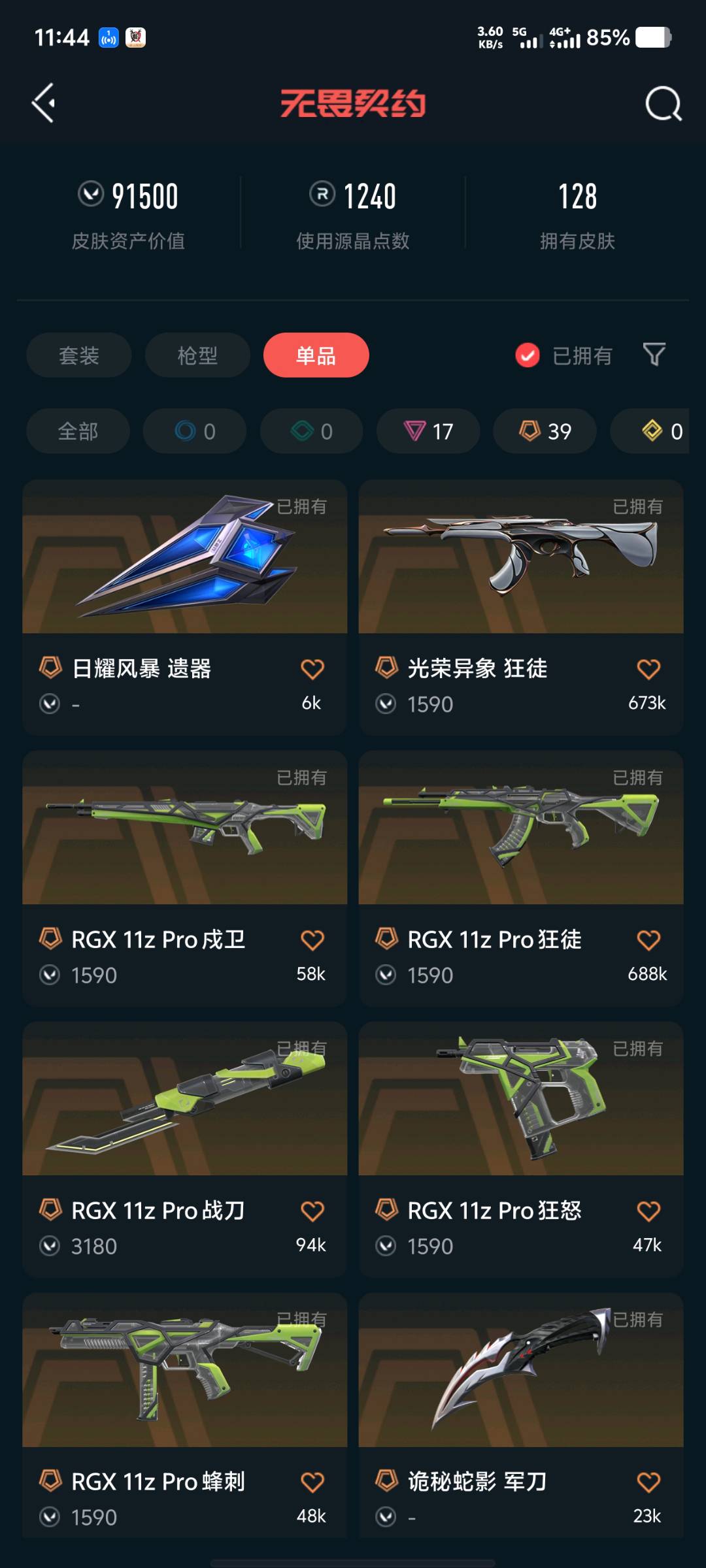Filter by the blue tier chip showing 0
706x1568 pixels.
pyautogui.click(x=195, y=431)
